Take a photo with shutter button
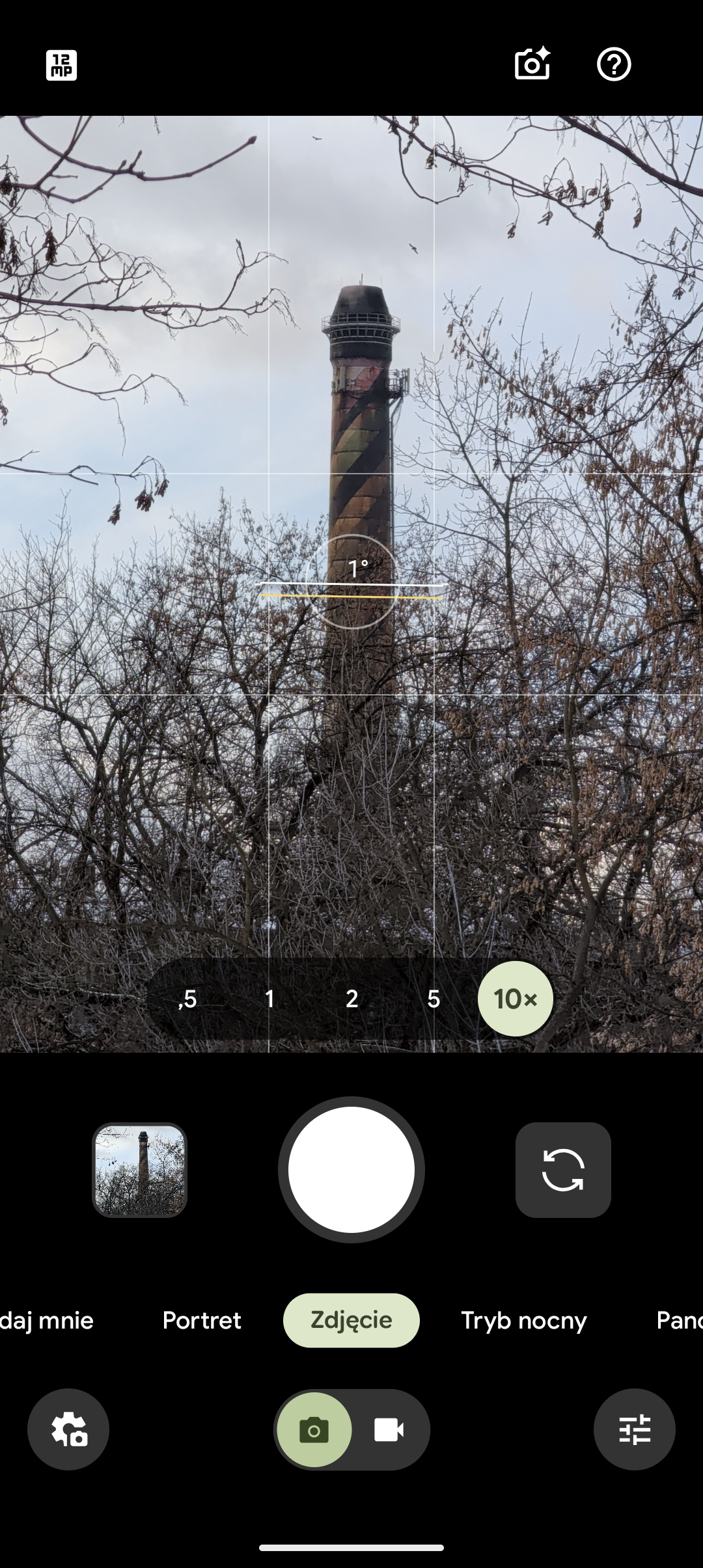The height and width of the screenshot is (1568, 703). pos(351,1170)
